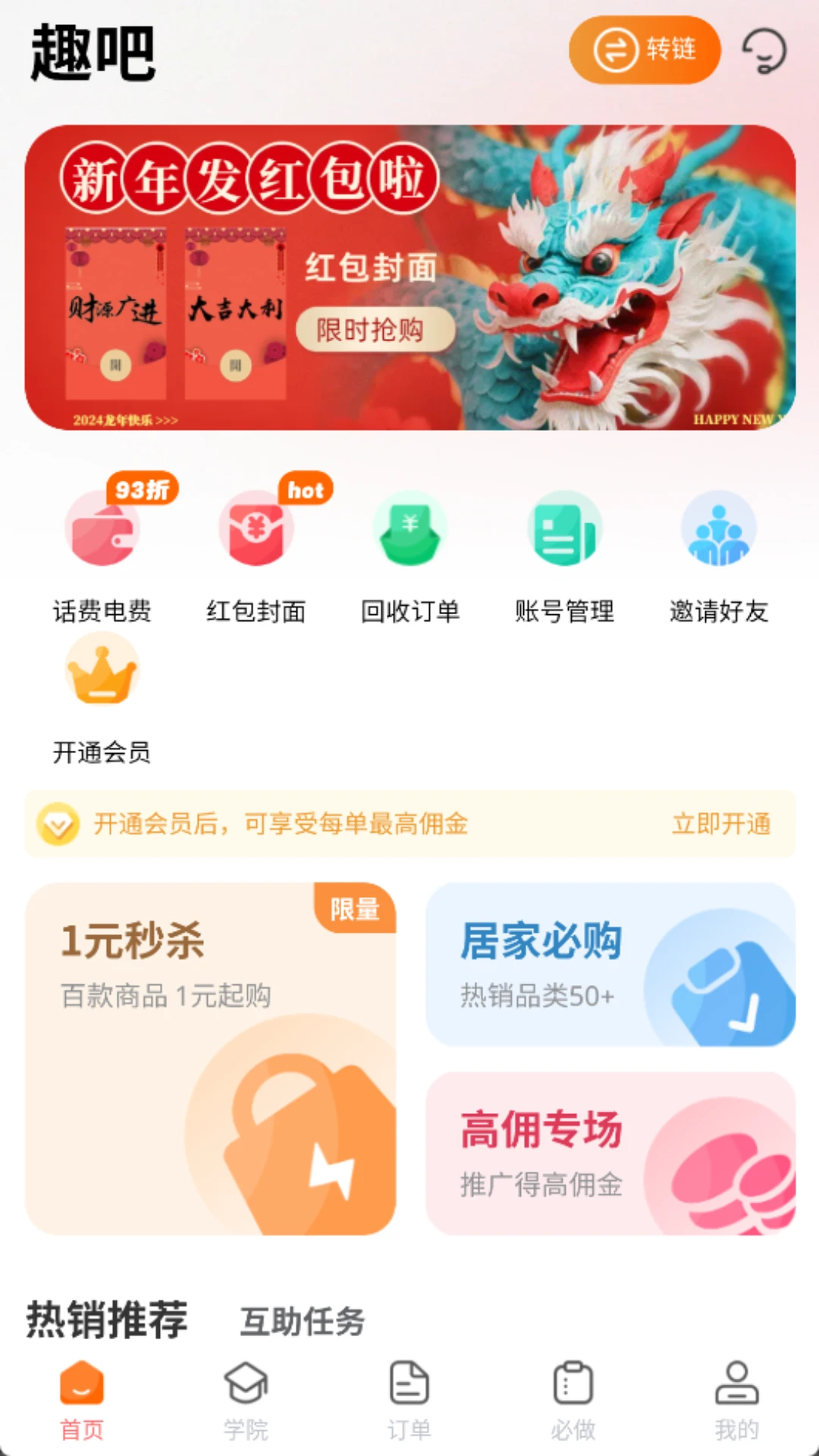
Task: Go to the 首页 tab
Action: pos(82,1401)
